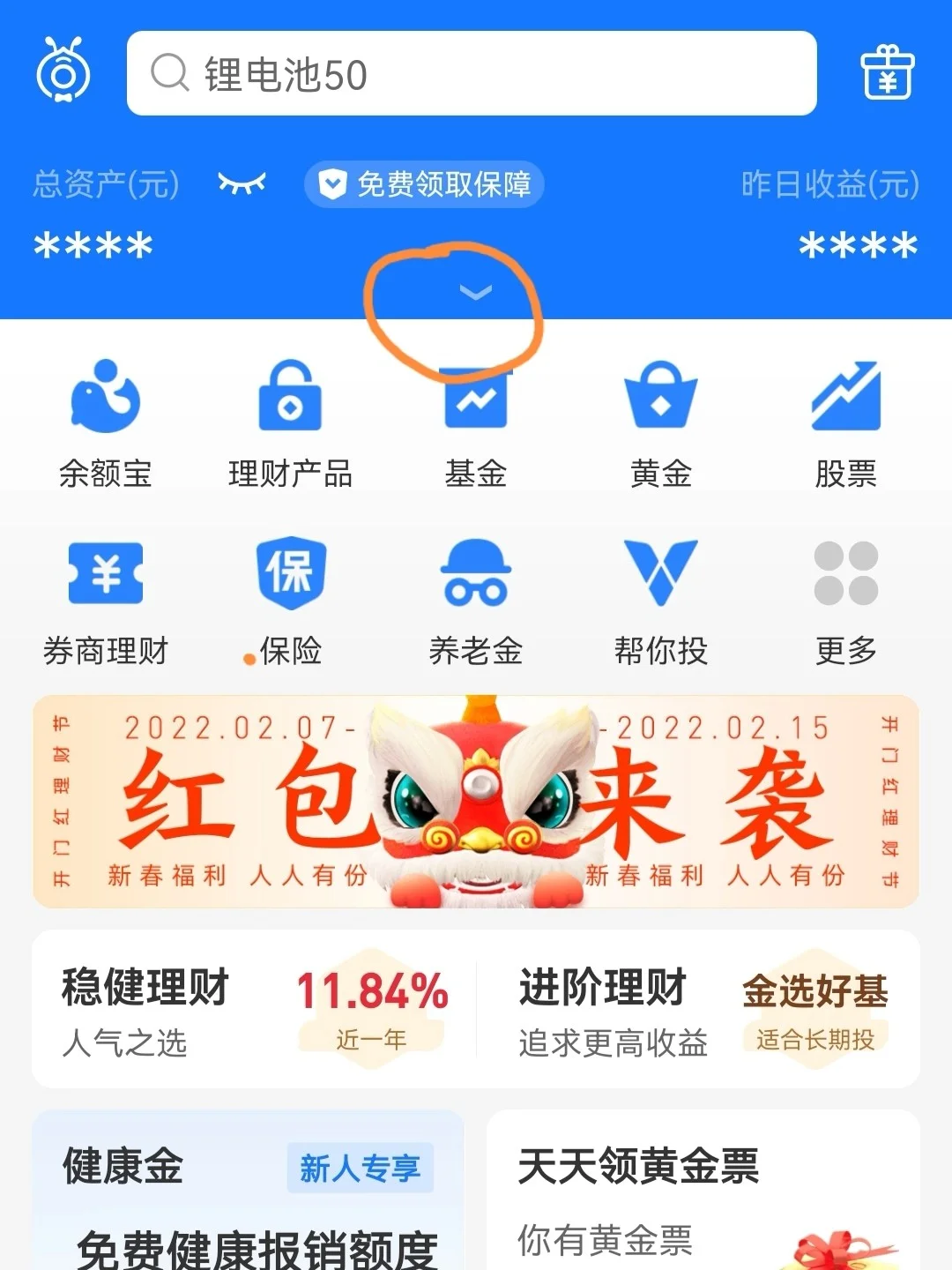This screenshot has height=1270, width=952.
Task: Open the 帮你投 advisory service
Action: tap(661, 600)
